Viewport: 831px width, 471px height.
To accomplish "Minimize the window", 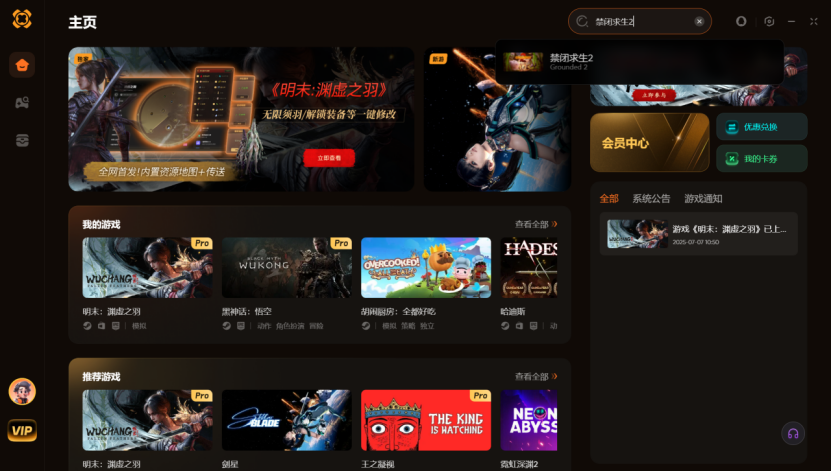I will 790,21.
